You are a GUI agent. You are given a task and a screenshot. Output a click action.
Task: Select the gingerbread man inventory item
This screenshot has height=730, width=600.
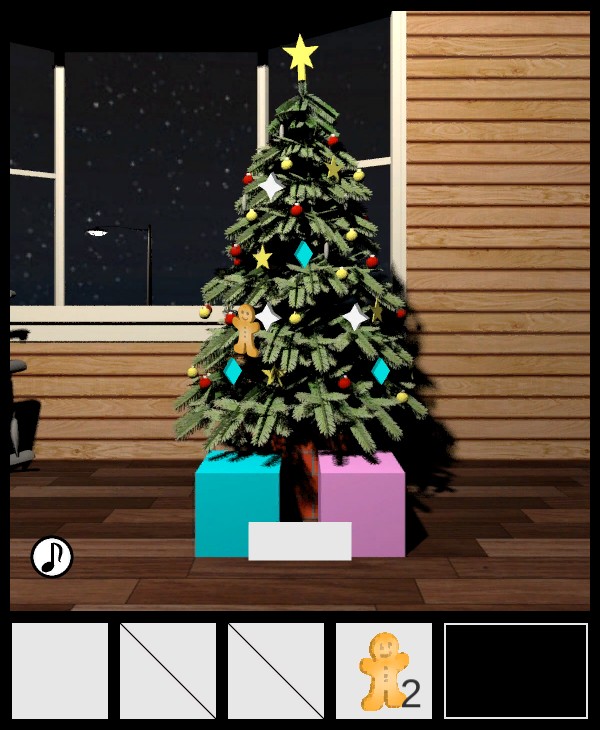click(x=383, y=671)
